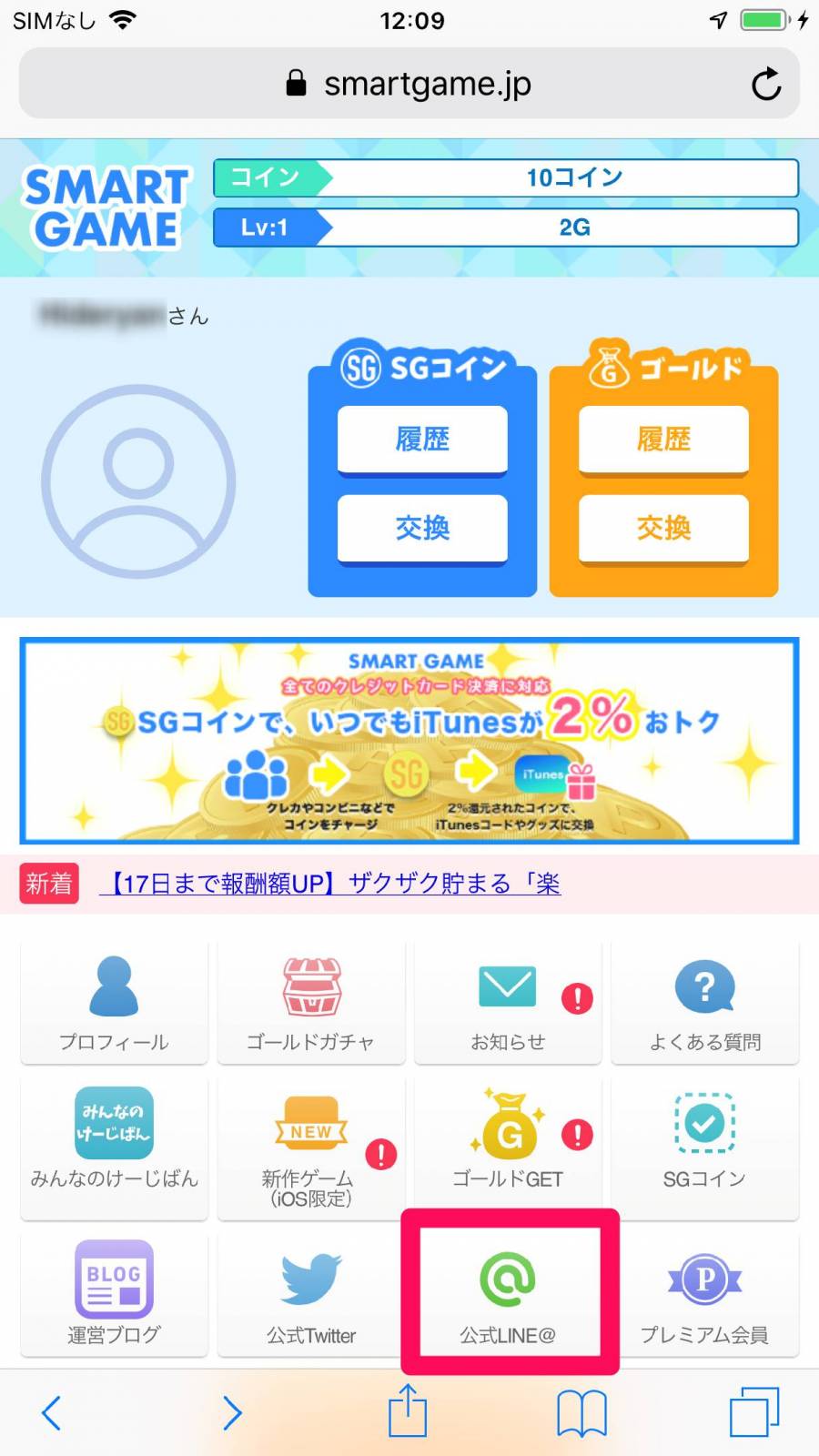Image resolution: width=819 pixels, height=1456 pixels.
Task: Open Safari's share sheet
Action: click(x=407, y=1411)
